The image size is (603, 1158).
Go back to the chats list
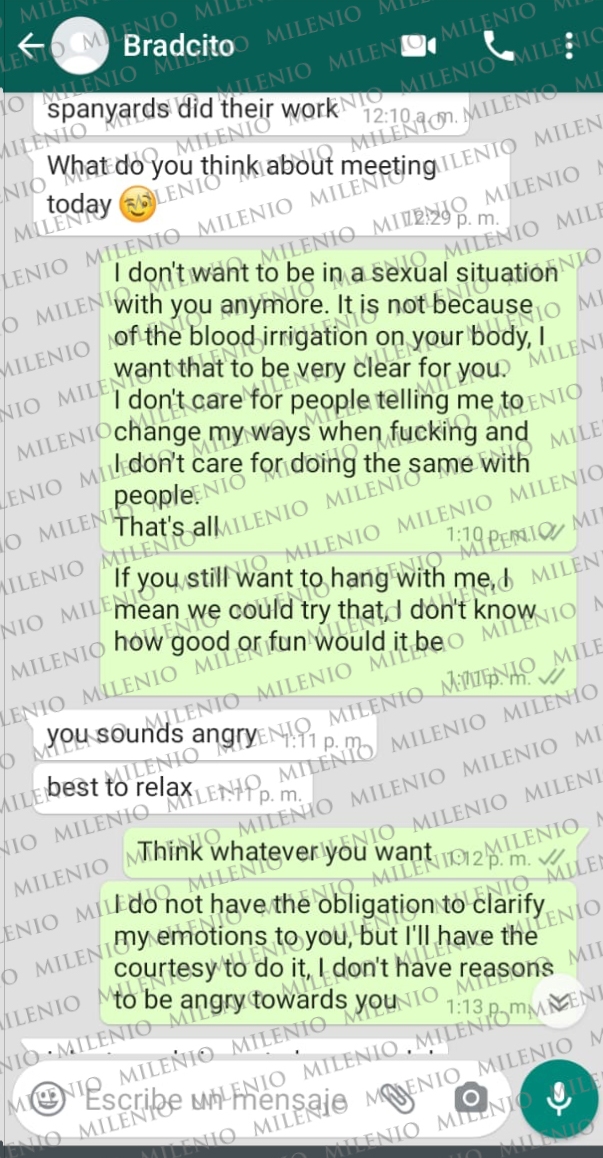(30, 46)
